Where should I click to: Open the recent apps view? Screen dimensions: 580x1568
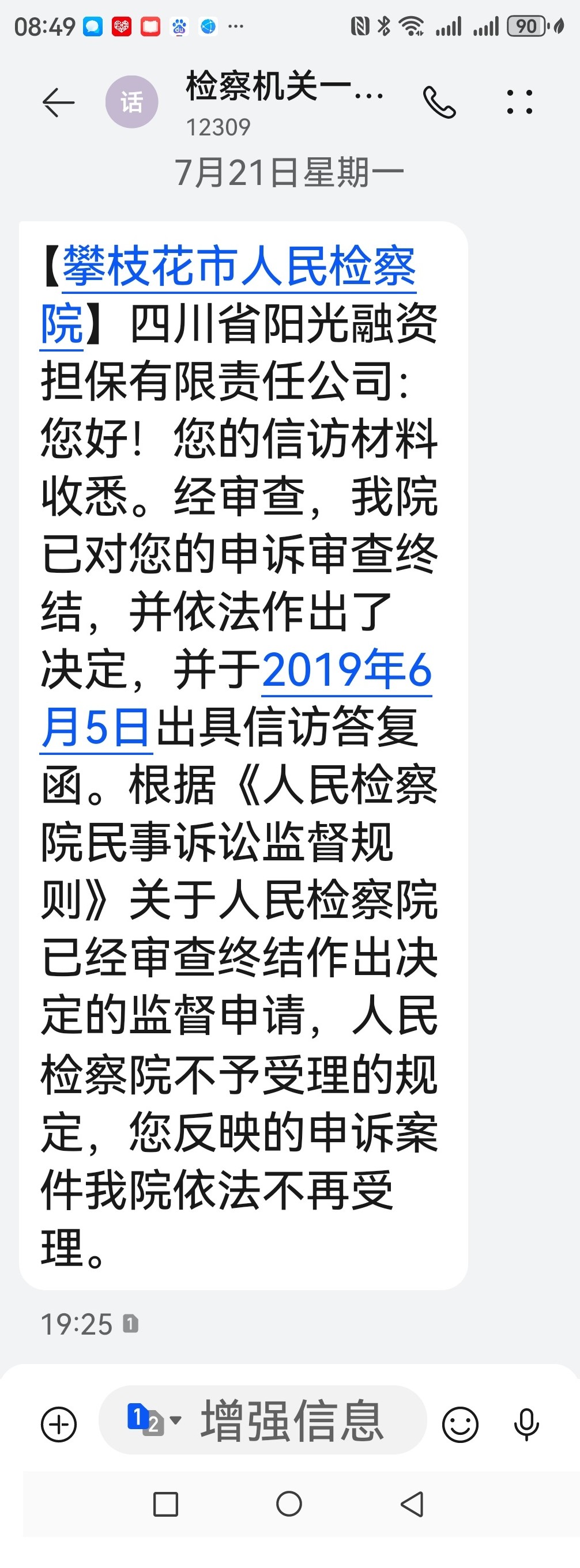[165, 1504]
